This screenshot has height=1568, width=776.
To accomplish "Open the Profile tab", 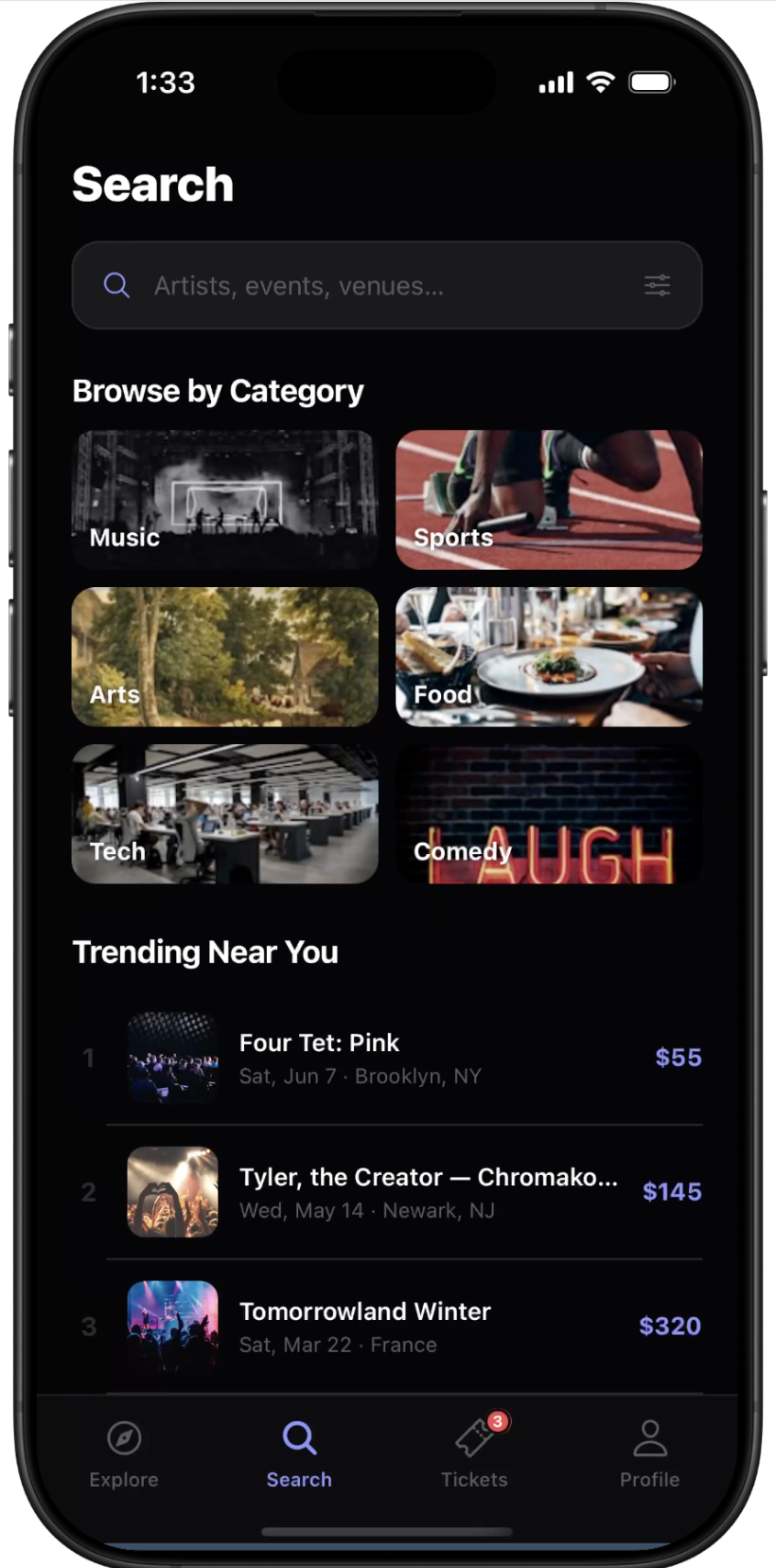I will [x=649, y=1453].
